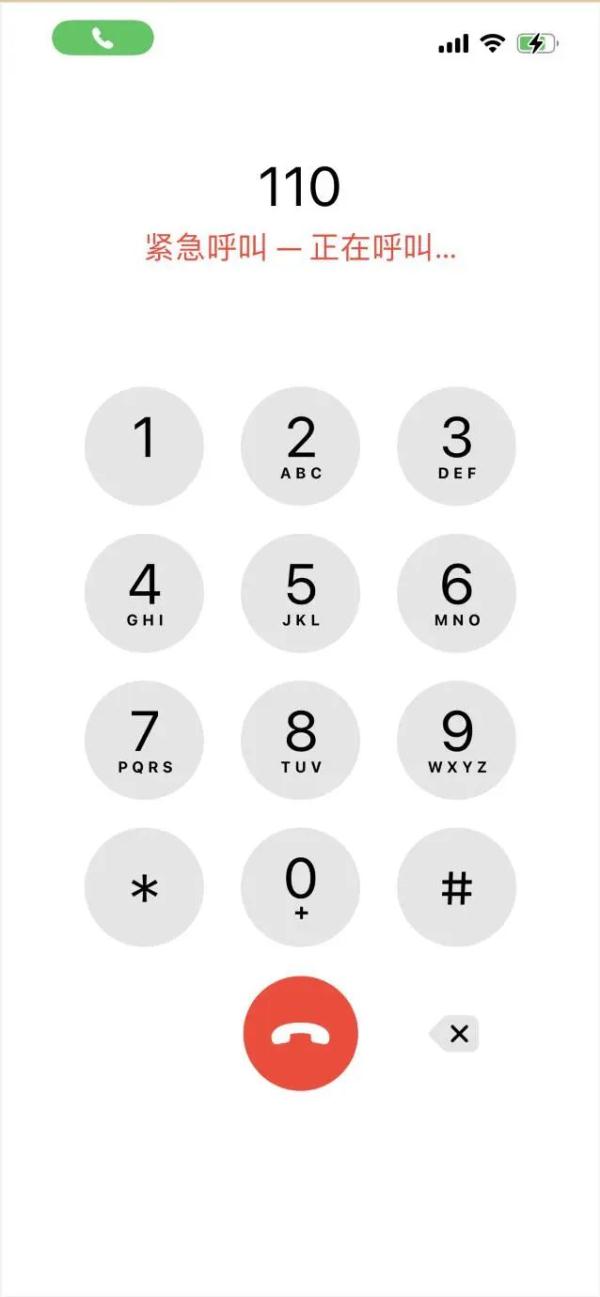The image size is (600, 1297).
Task: Tap the 4 GHI key
Action: [144, 593]
